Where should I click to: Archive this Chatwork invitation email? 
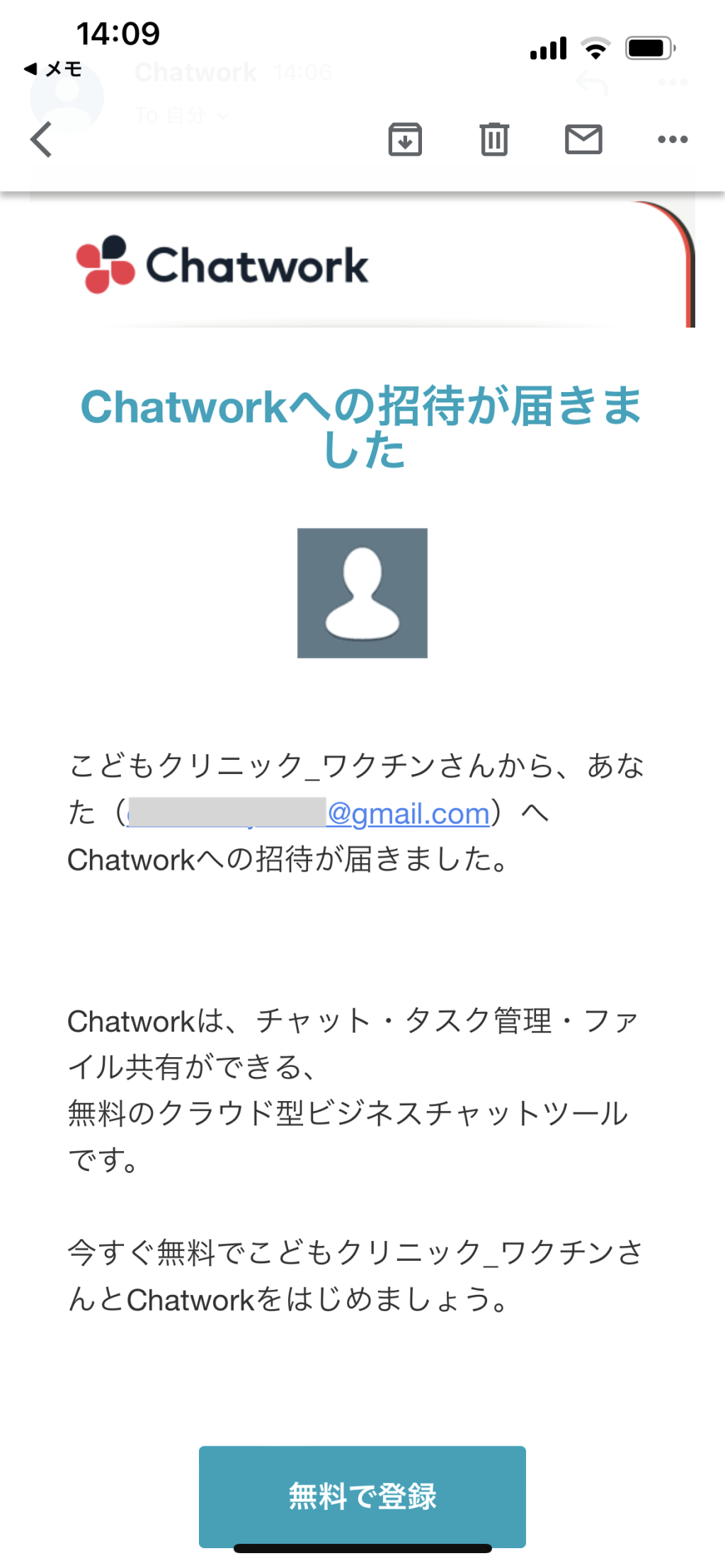[405, 139]
